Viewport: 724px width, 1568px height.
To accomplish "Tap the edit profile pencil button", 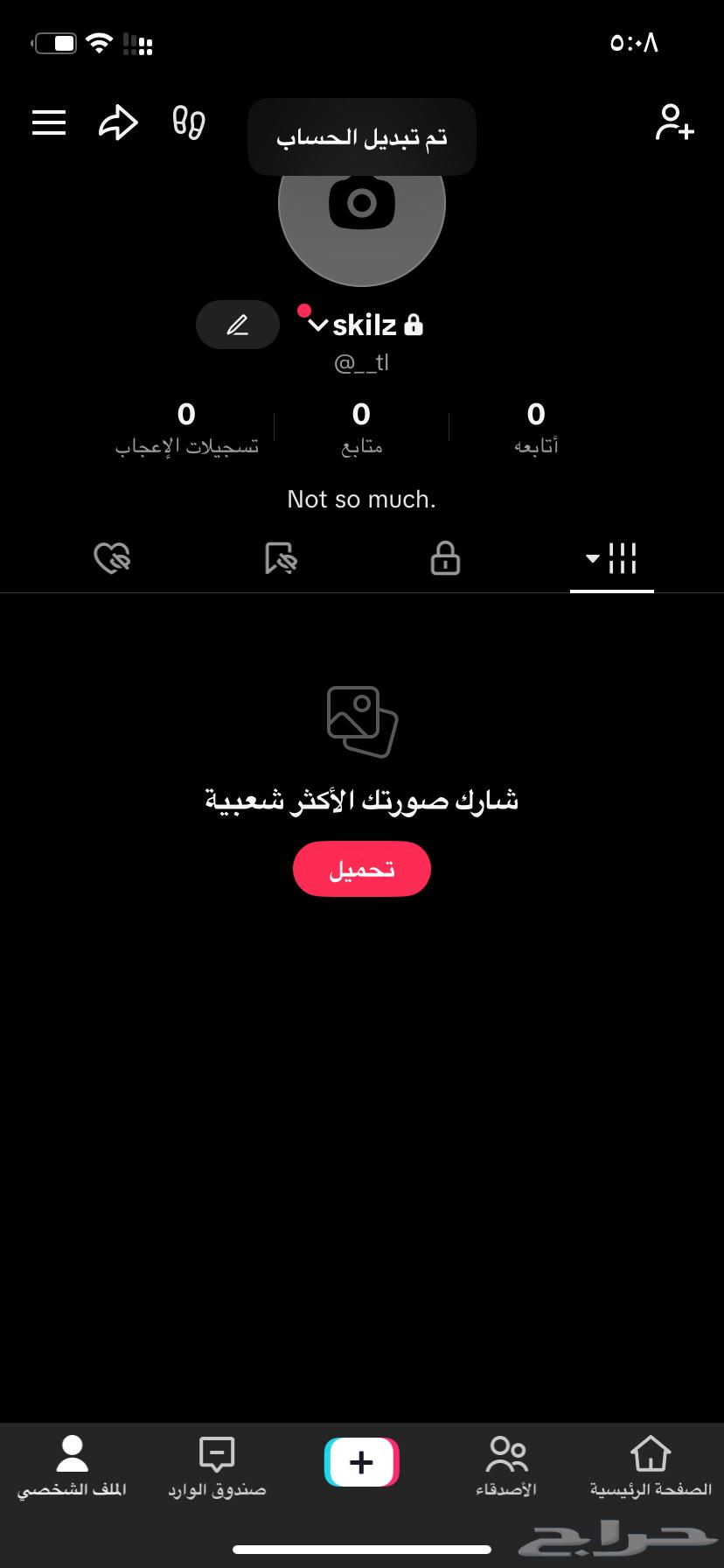I will point(237,325).
